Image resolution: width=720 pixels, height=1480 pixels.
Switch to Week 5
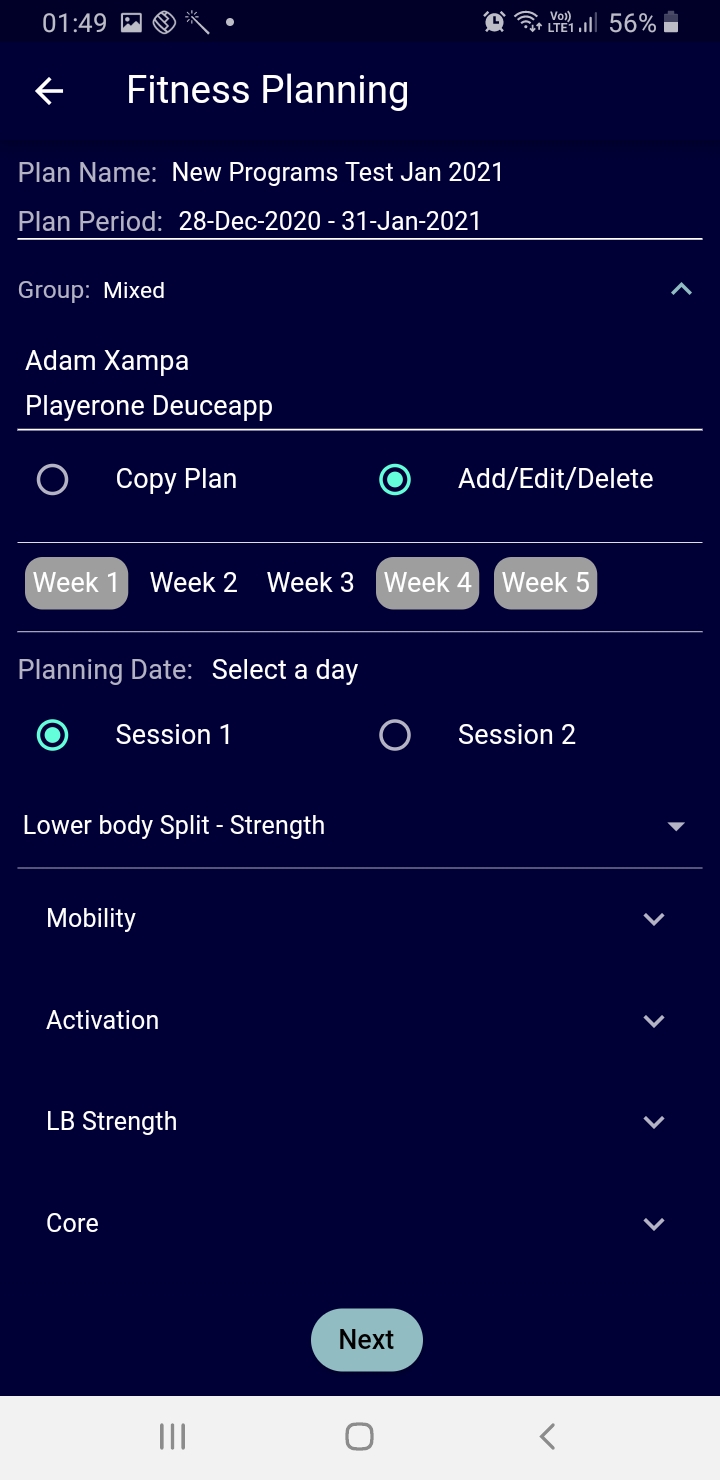point(545,583)
